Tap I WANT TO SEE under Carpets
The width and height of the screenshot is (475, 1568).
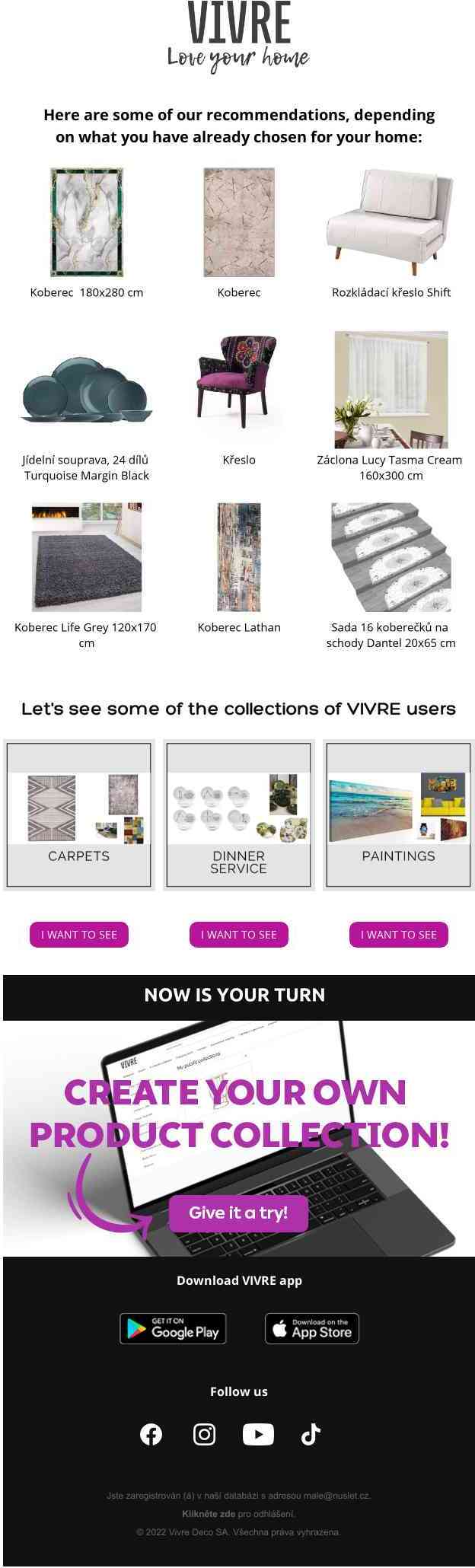click(79, 935)
